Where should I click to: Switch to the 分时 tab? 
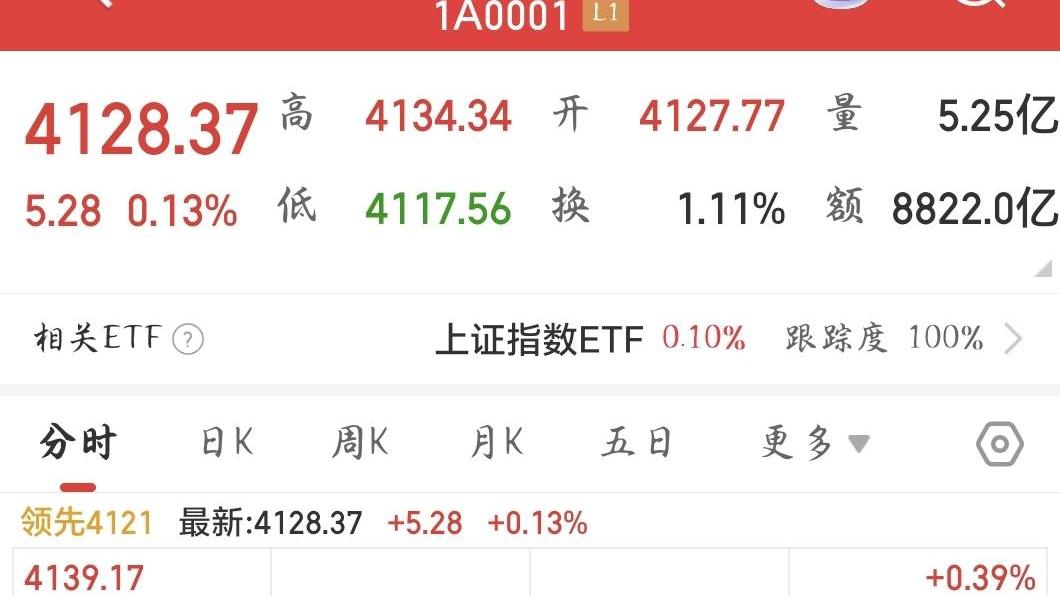pyautogui.click(x=78, y=443)
